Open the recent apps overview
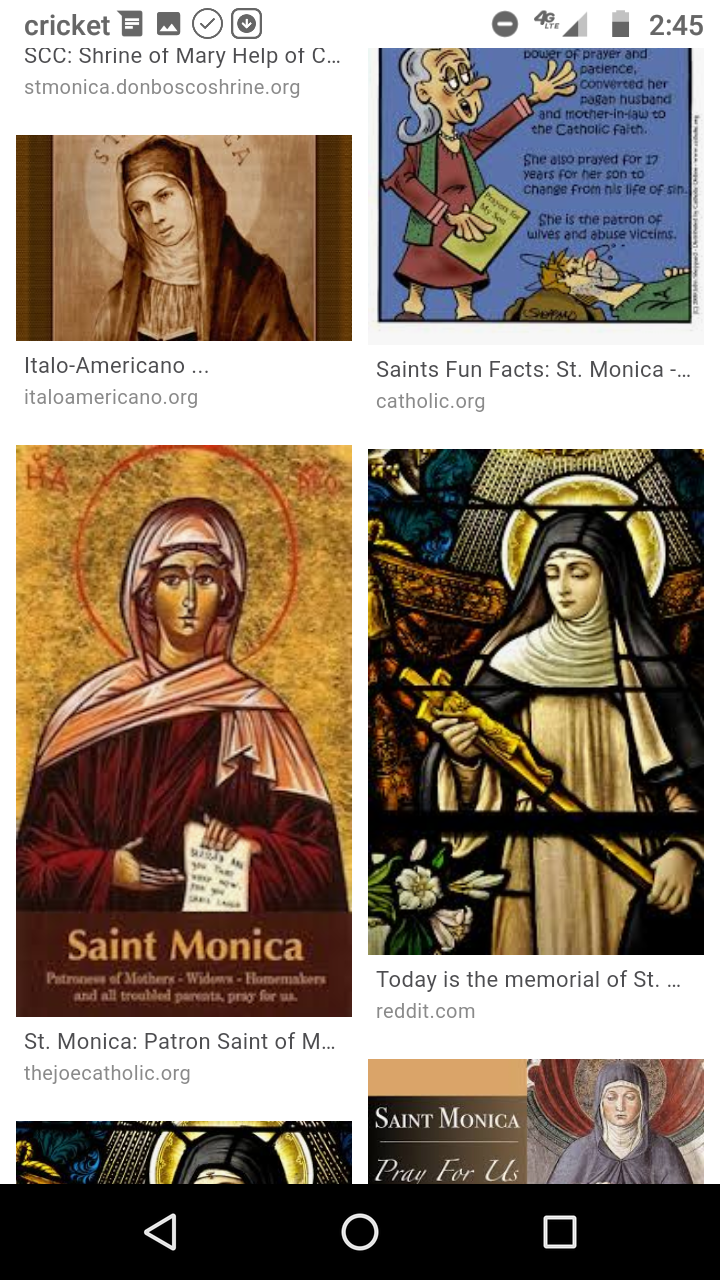The image size is (720, 1280). pos(560,1232)
